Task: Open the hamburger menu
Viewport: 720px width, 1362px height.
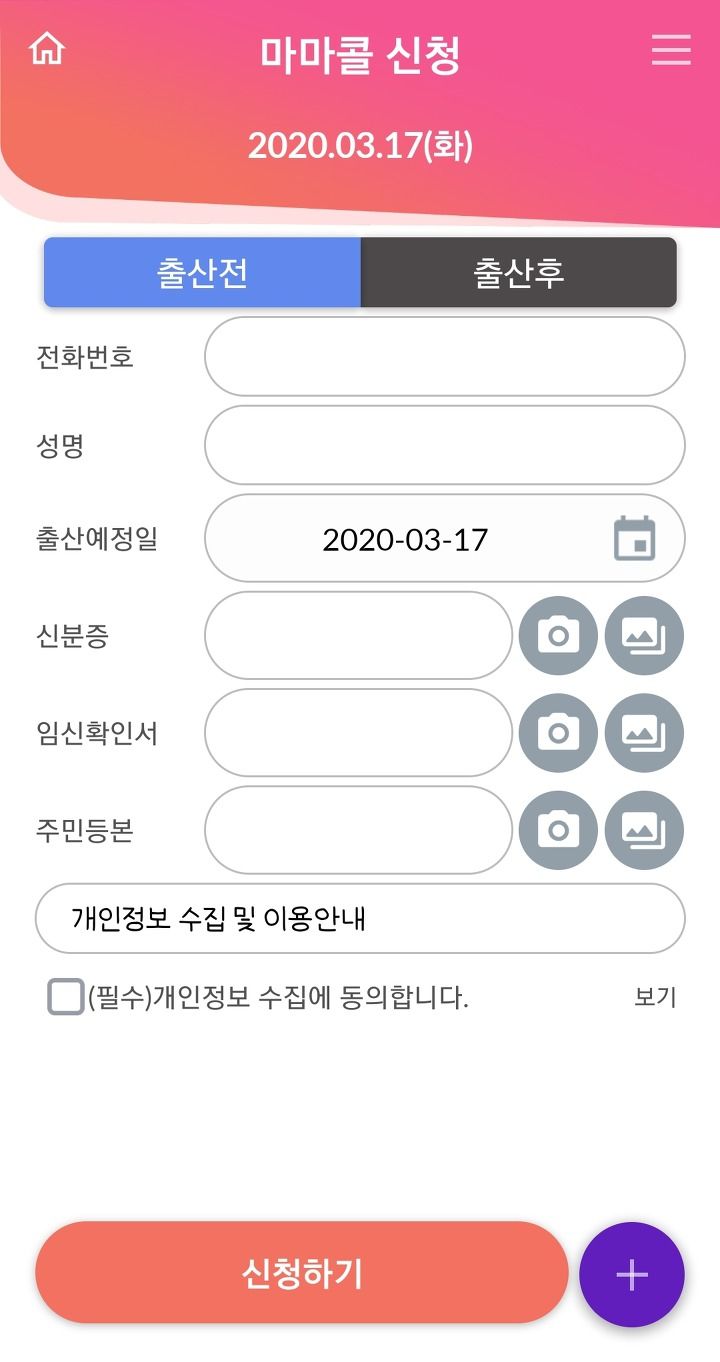Action: (671, 50)
